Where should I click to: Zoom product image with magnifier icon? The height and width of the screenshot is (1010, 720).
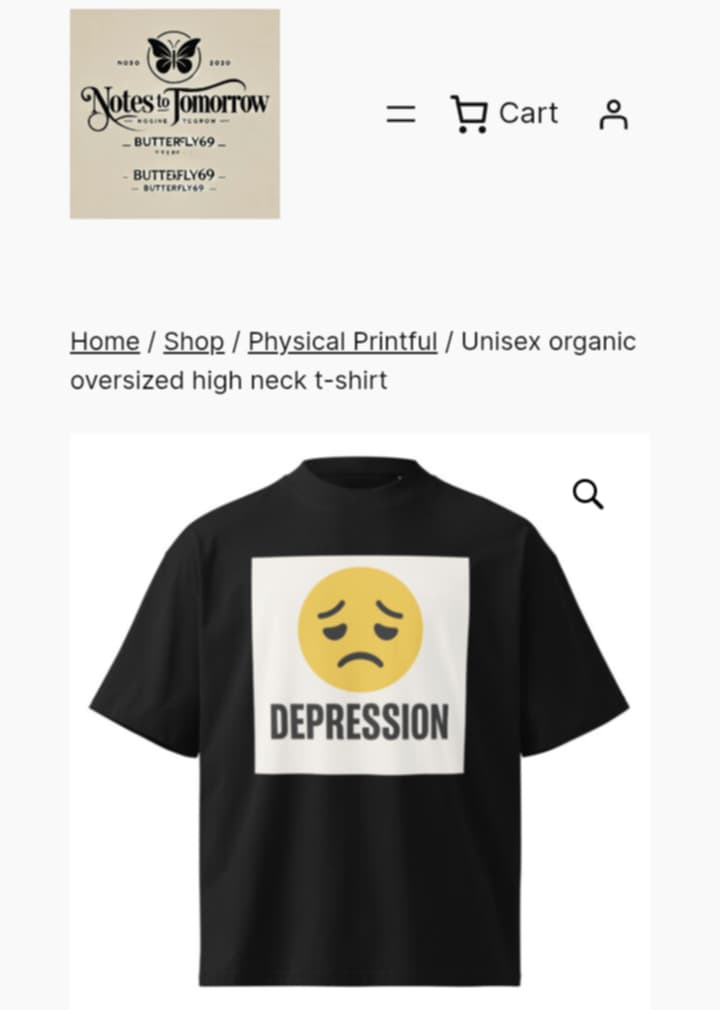click(588, 493)
